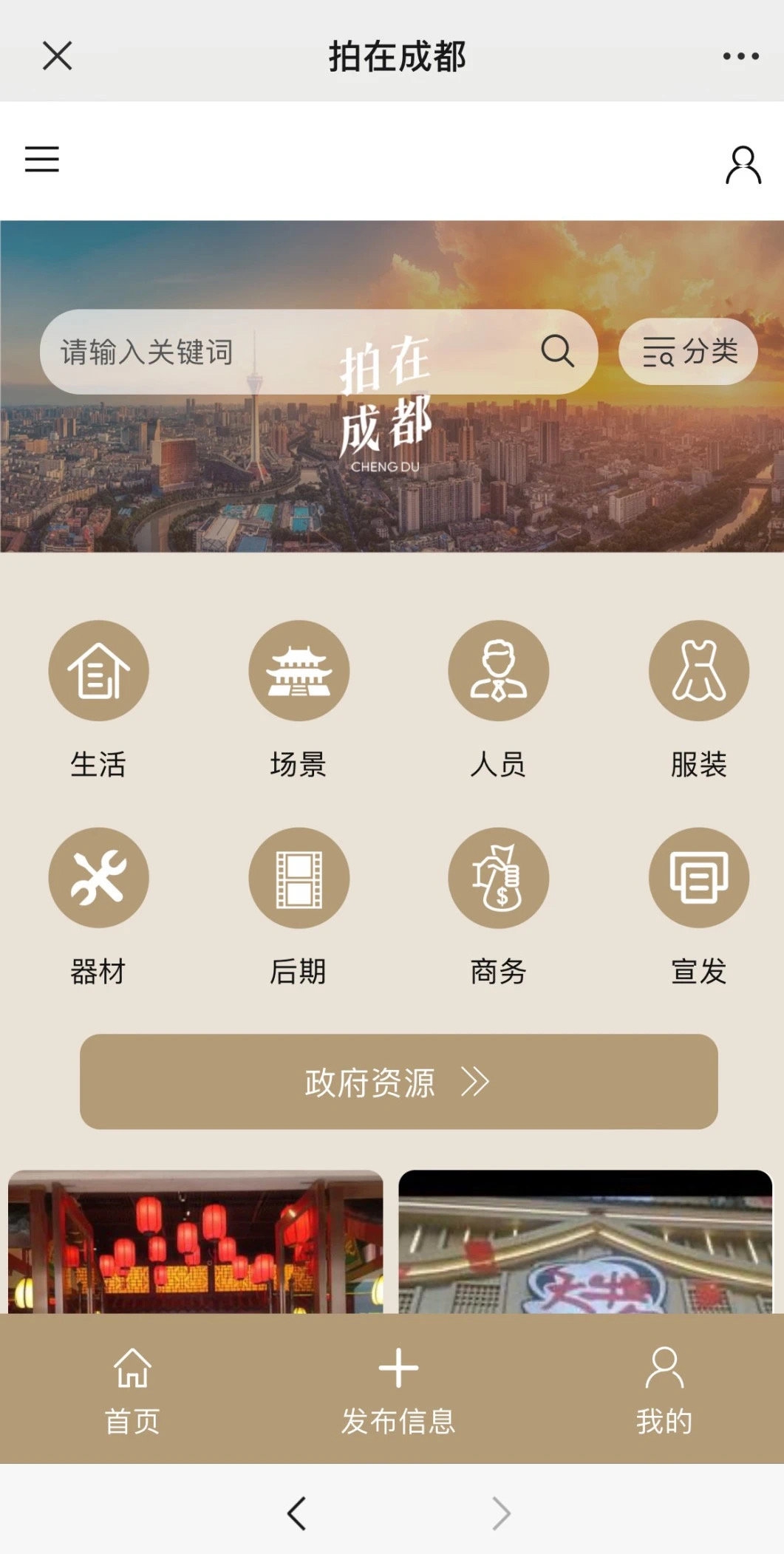Open 政府资源 government resources
This screenshot has width=784, height=1554.
point(398,1082)
